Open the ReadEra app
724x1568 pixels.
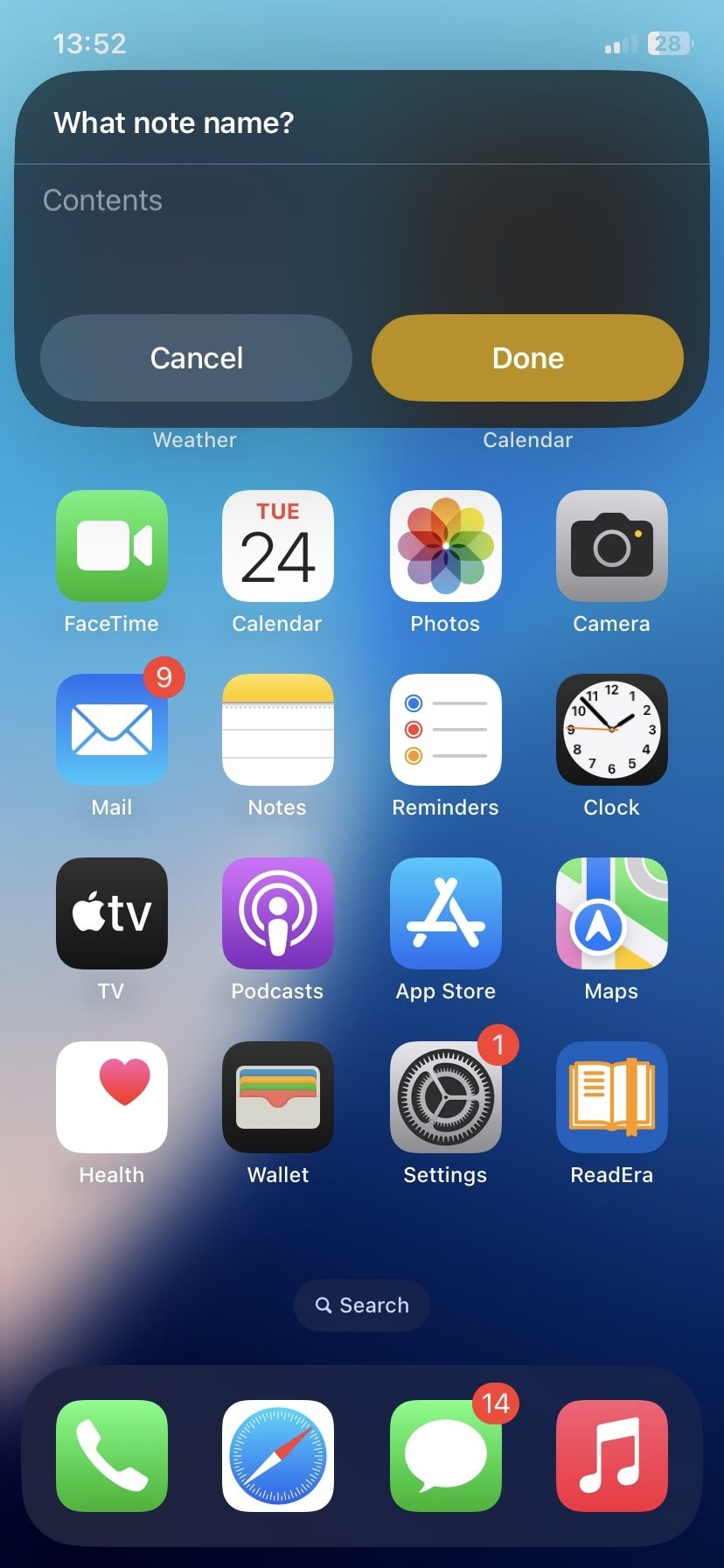pos(611,1097)
